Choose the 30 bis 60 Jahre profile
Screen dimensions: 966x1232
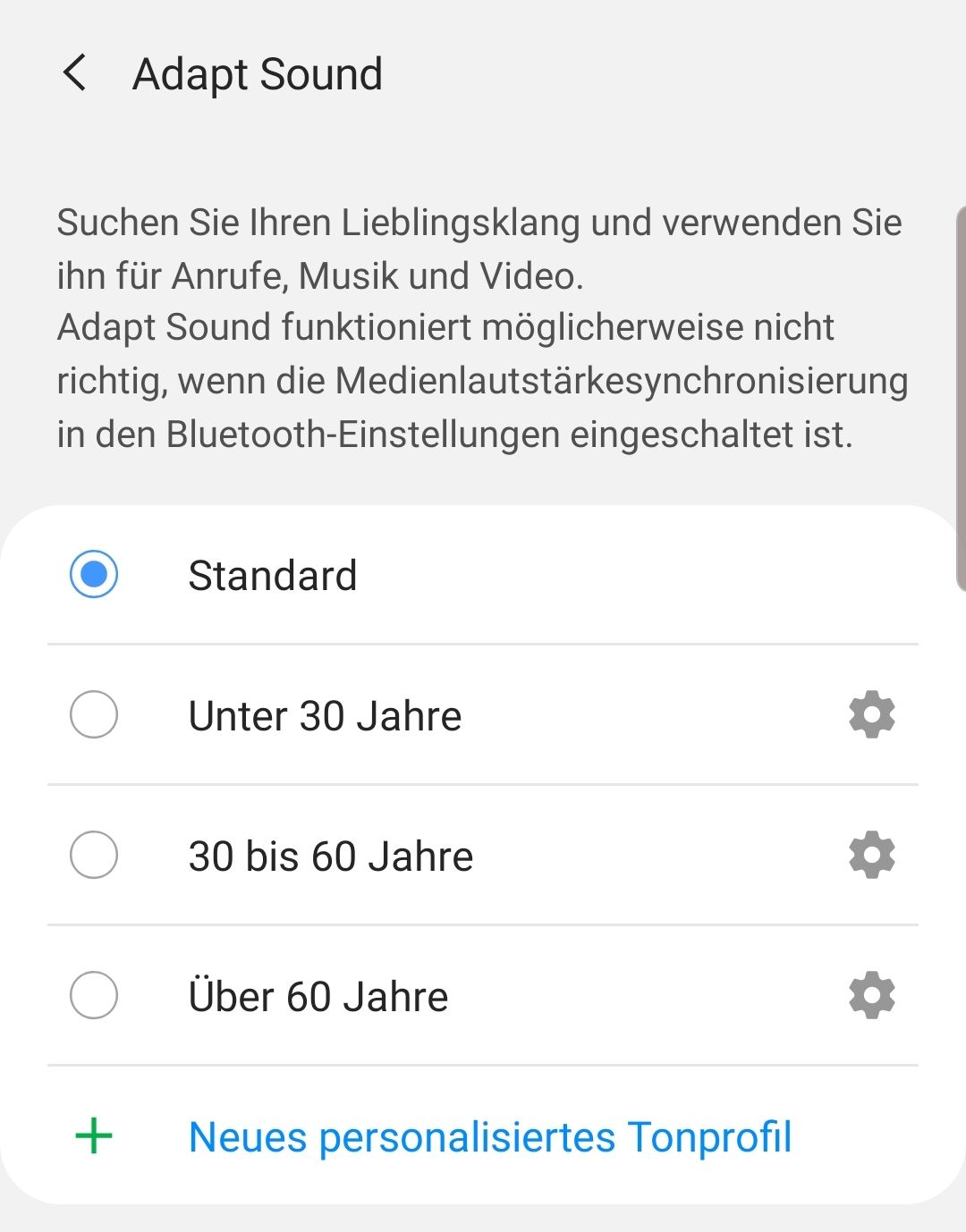[94, 855]
